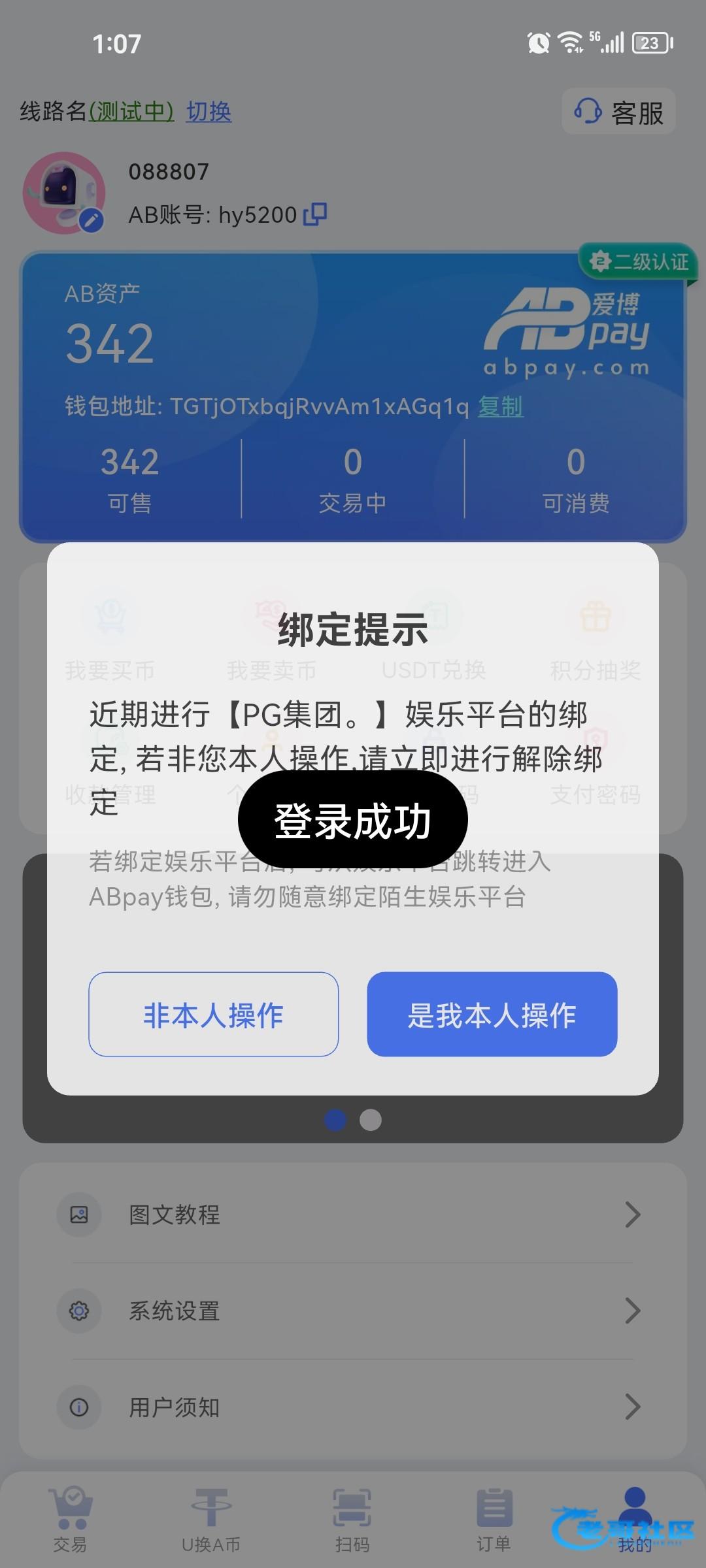Copy the AB account hy5200
Screen dimensions: 706x1568
[315, 214]
